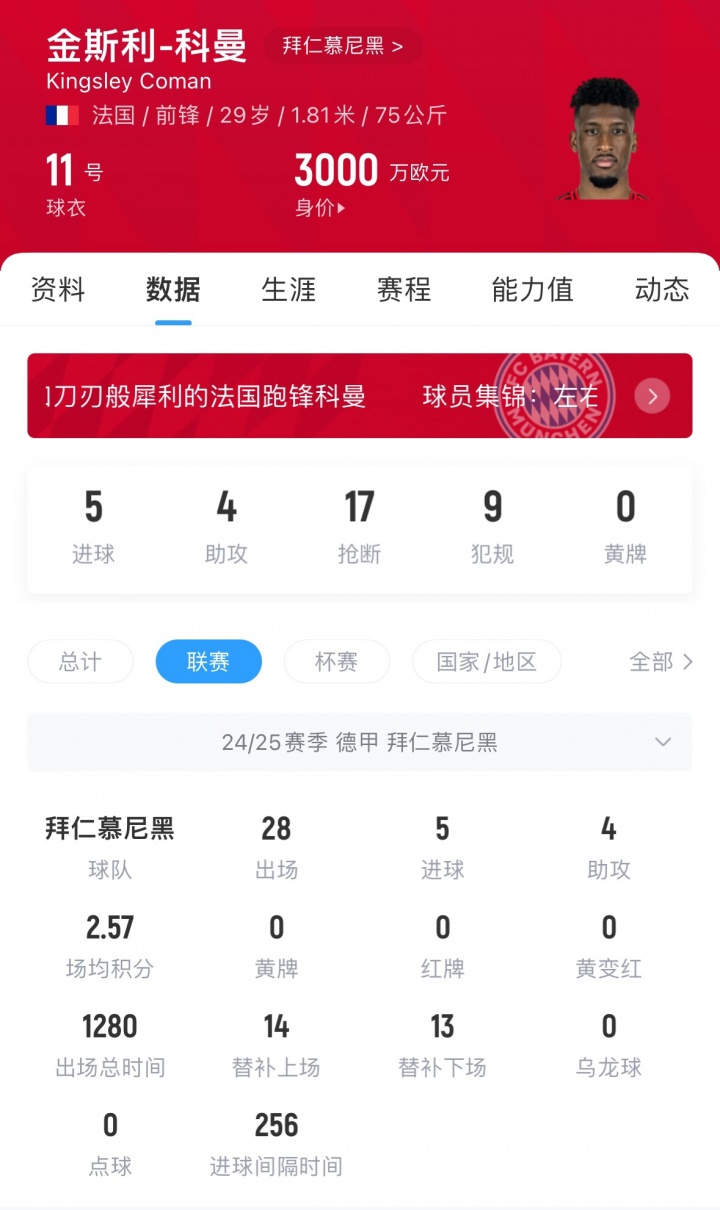Image resolution: width=720 pixels, height=1210 pixels.
Task: Open 全部 to view all data
Action: click(660, 662)
